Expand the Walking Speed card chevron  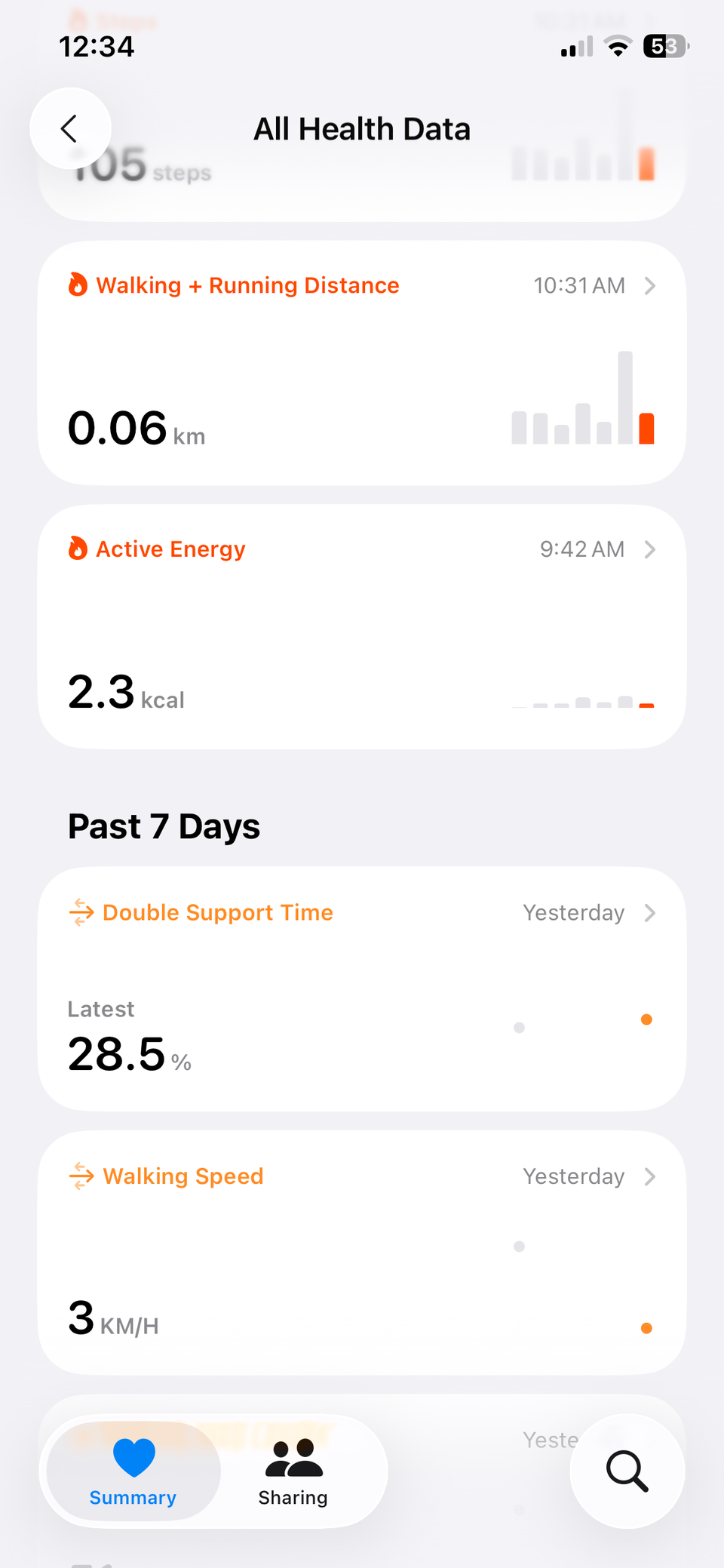650,1176
